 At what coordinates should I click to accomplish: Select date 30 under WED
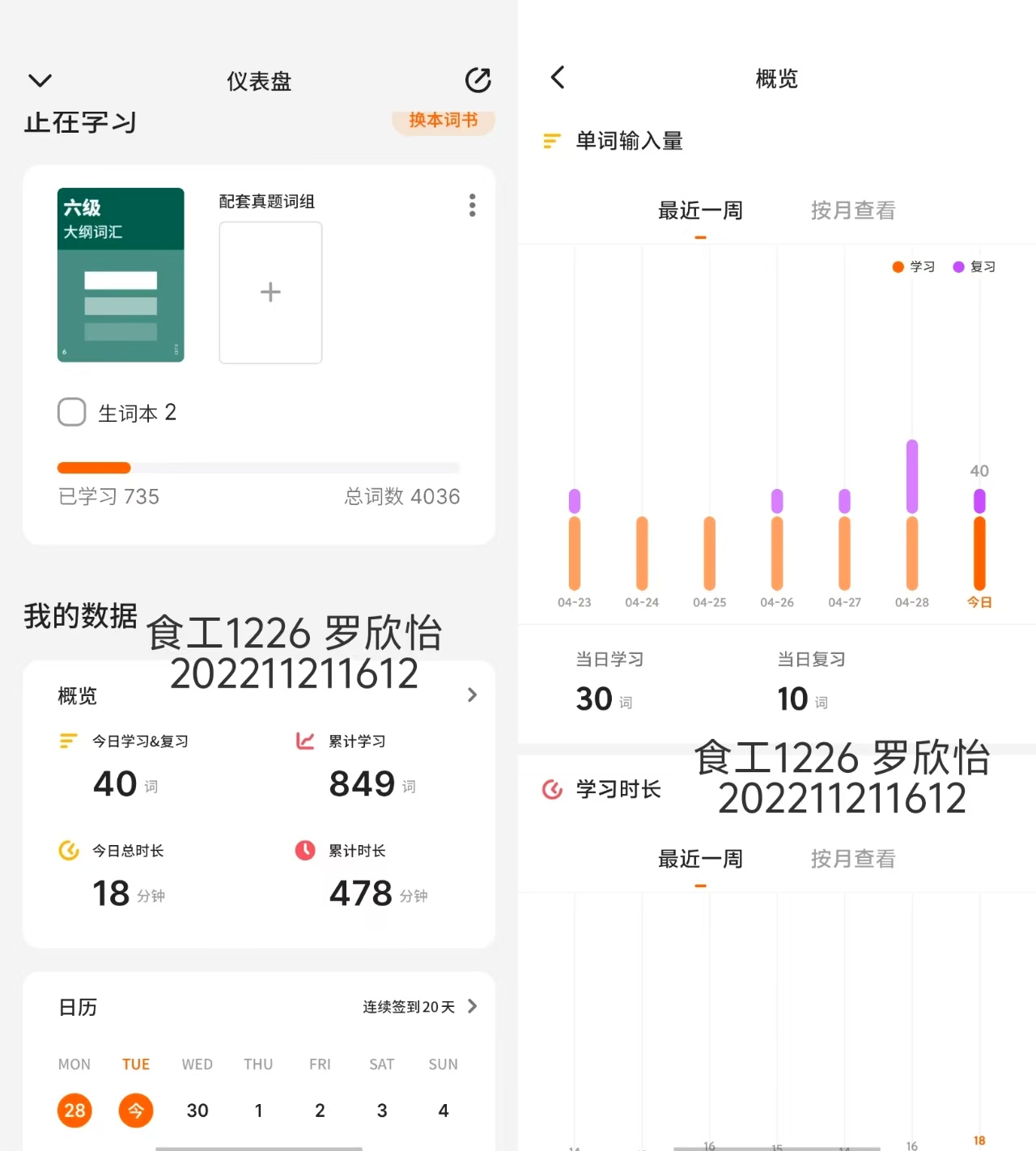(x=197, y=1111)
